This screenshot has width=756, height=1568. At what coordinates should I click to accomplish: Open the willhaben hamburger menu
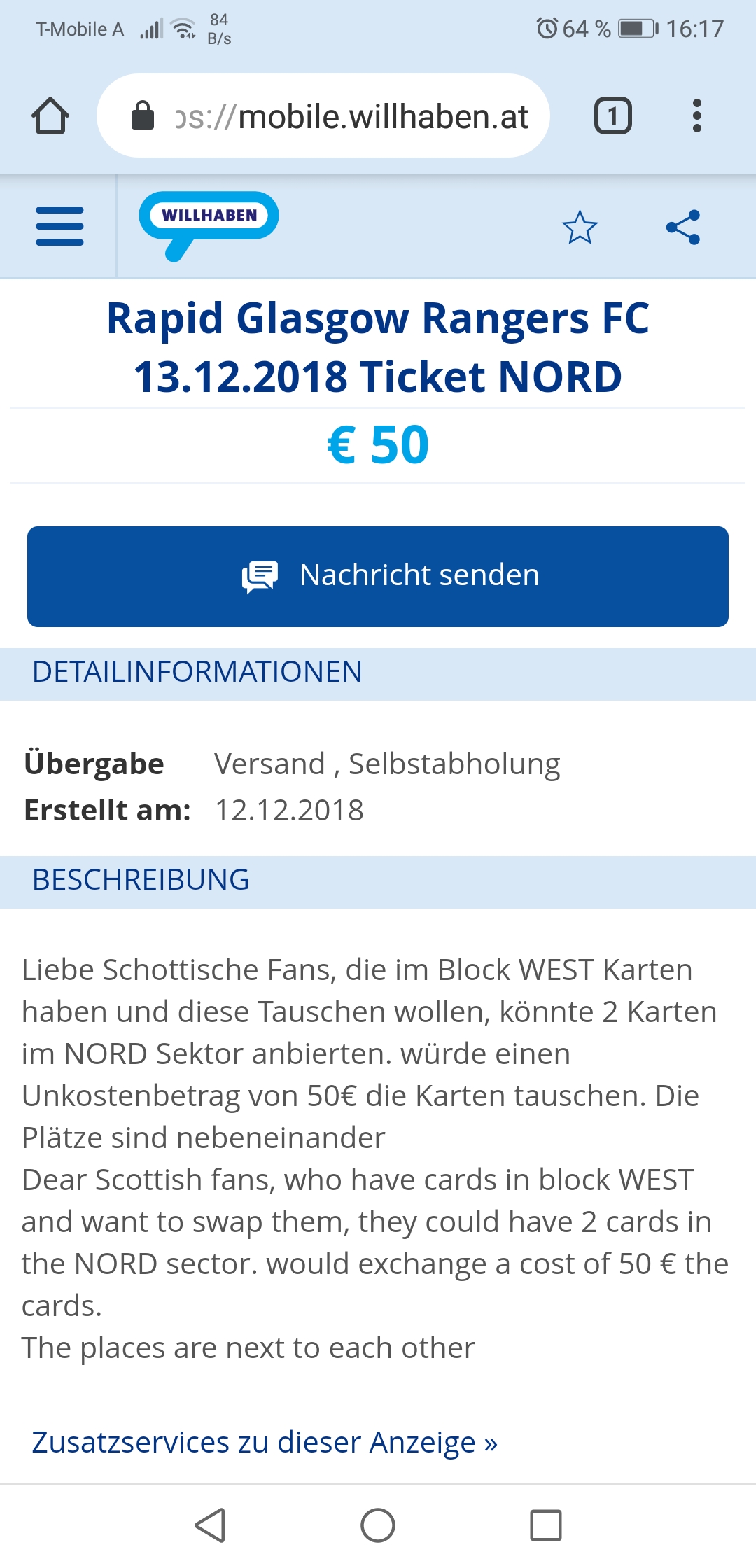click(59, 226)
